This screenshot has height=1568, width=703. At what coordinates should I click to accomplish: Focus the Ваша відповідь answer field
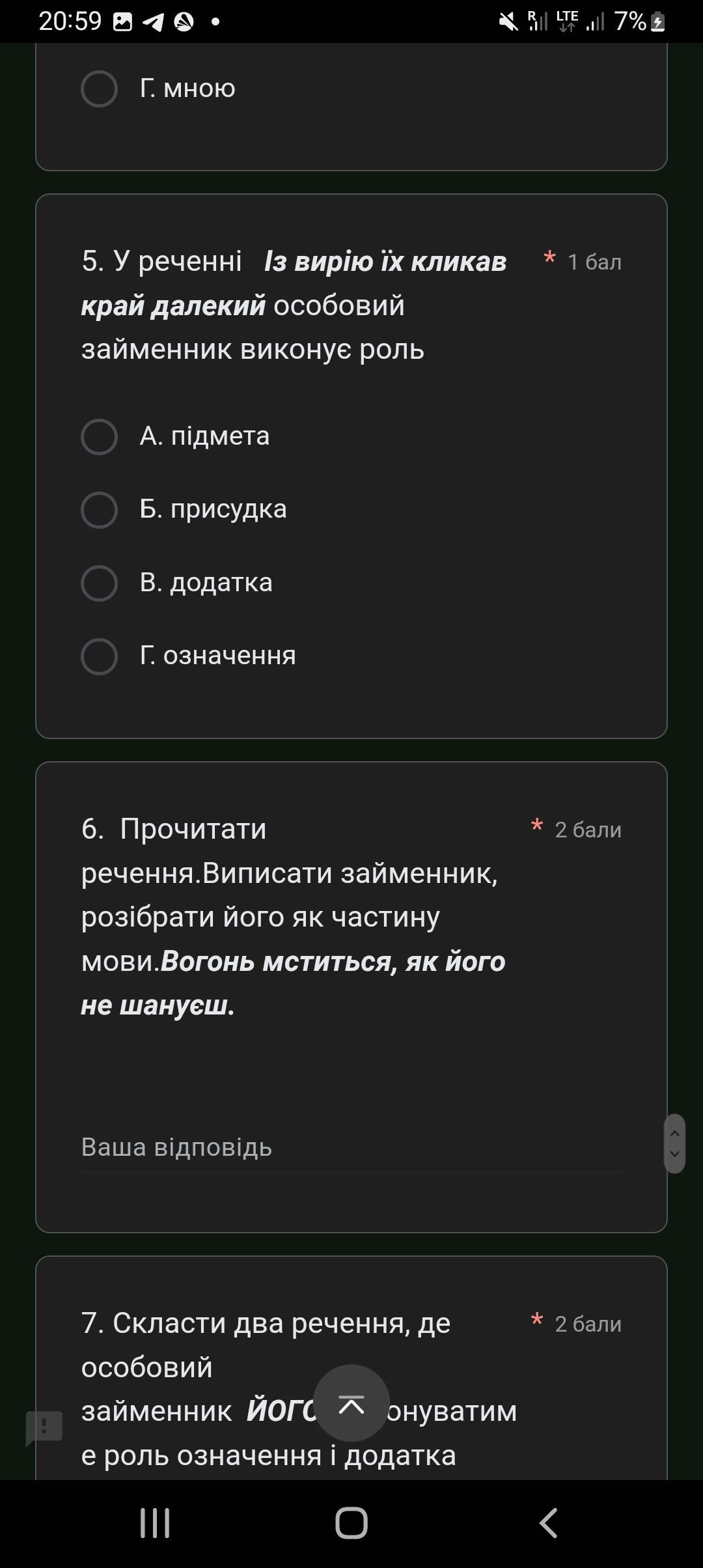click(350, 1147)
